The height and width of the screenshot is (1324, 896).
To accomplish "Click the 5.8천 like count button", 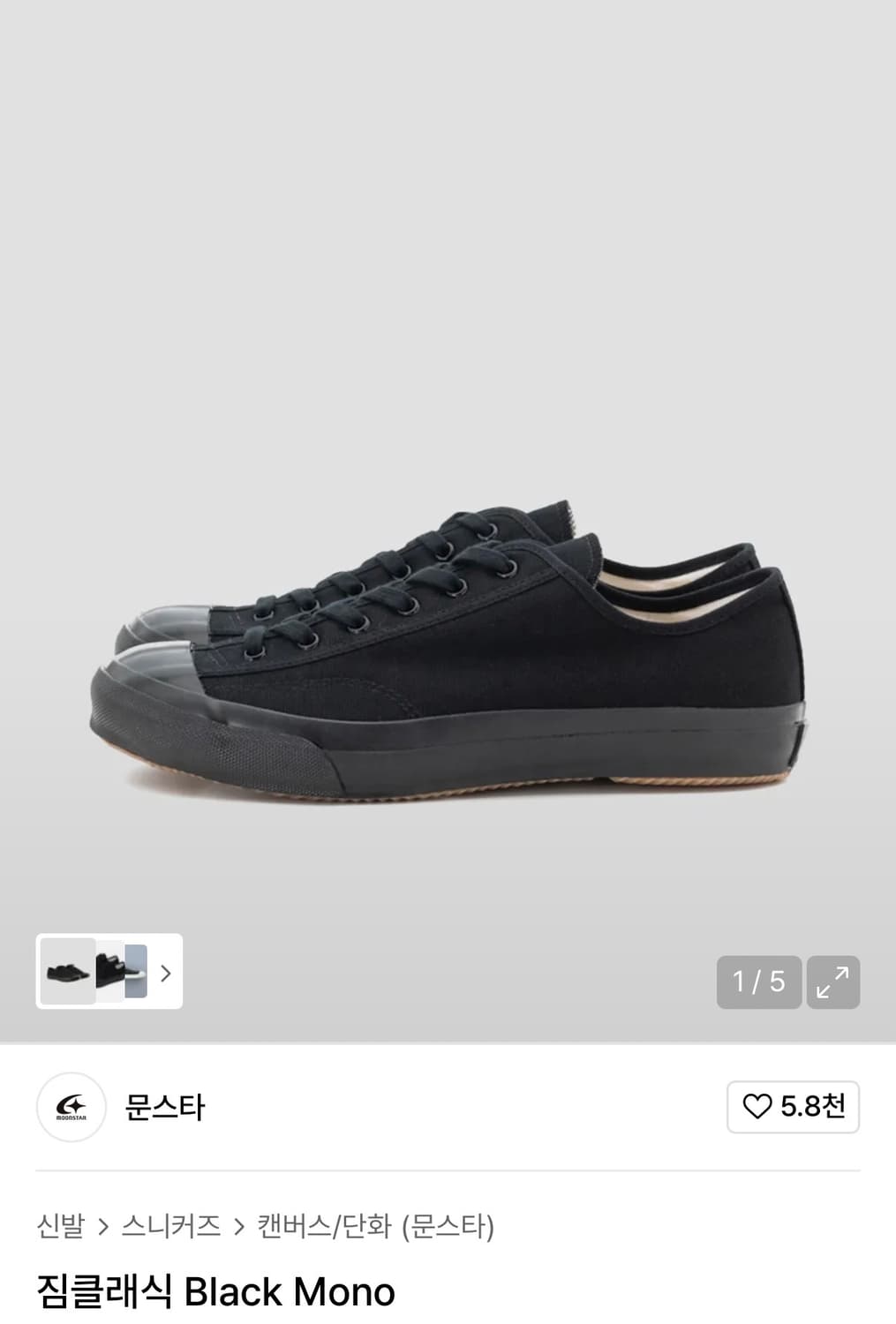I will pyautogui.click(x=792, y=1106).
